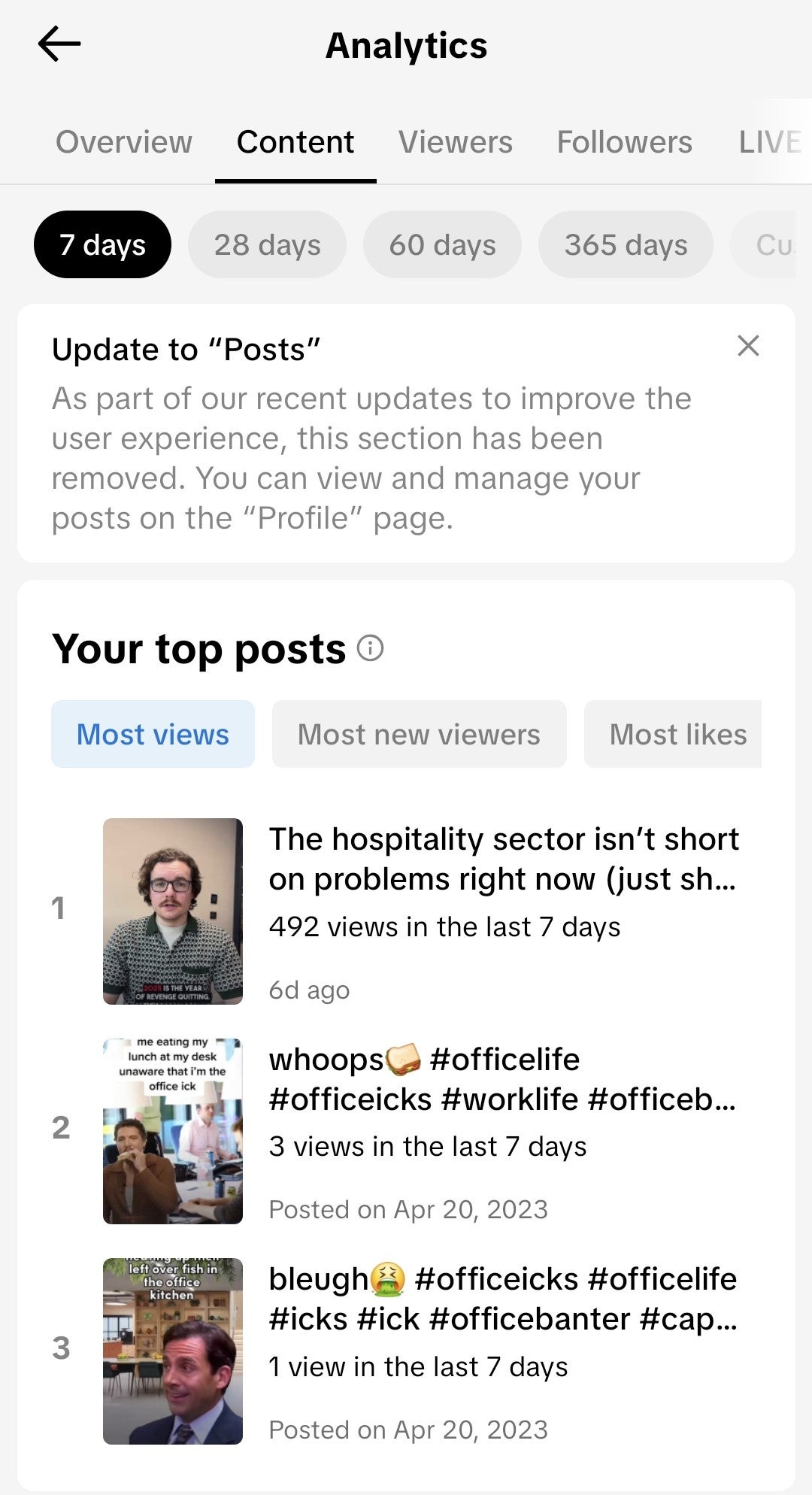Select the 60 days range
Image resolution: width=812 pixels, height=1495 pixels.
point(442,245)
